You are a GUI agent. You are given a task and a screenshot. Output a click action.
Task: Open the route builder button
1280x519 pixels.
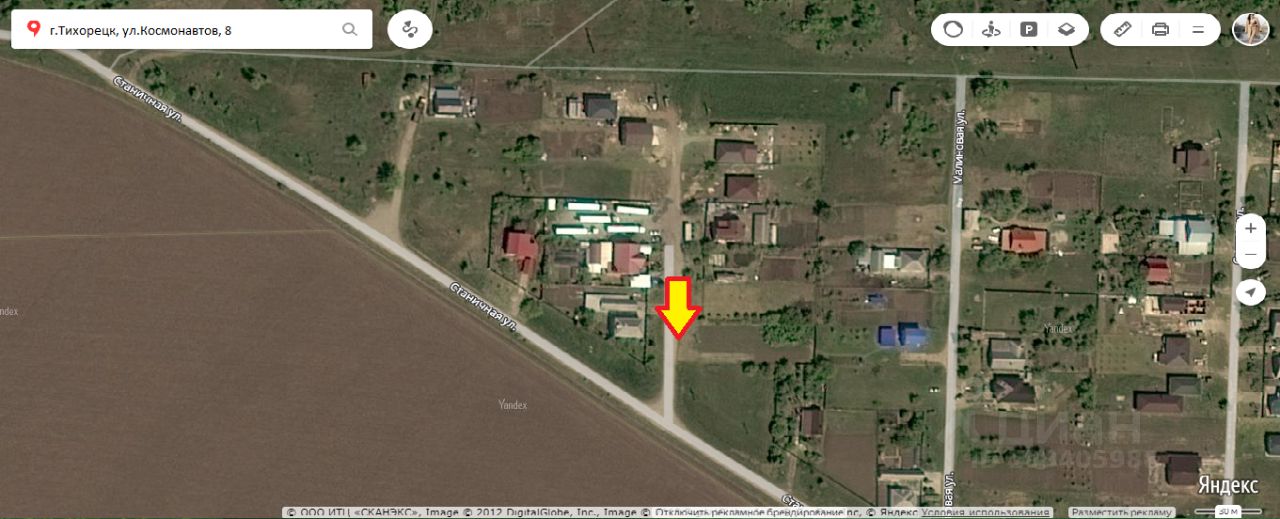click(410, 30)
